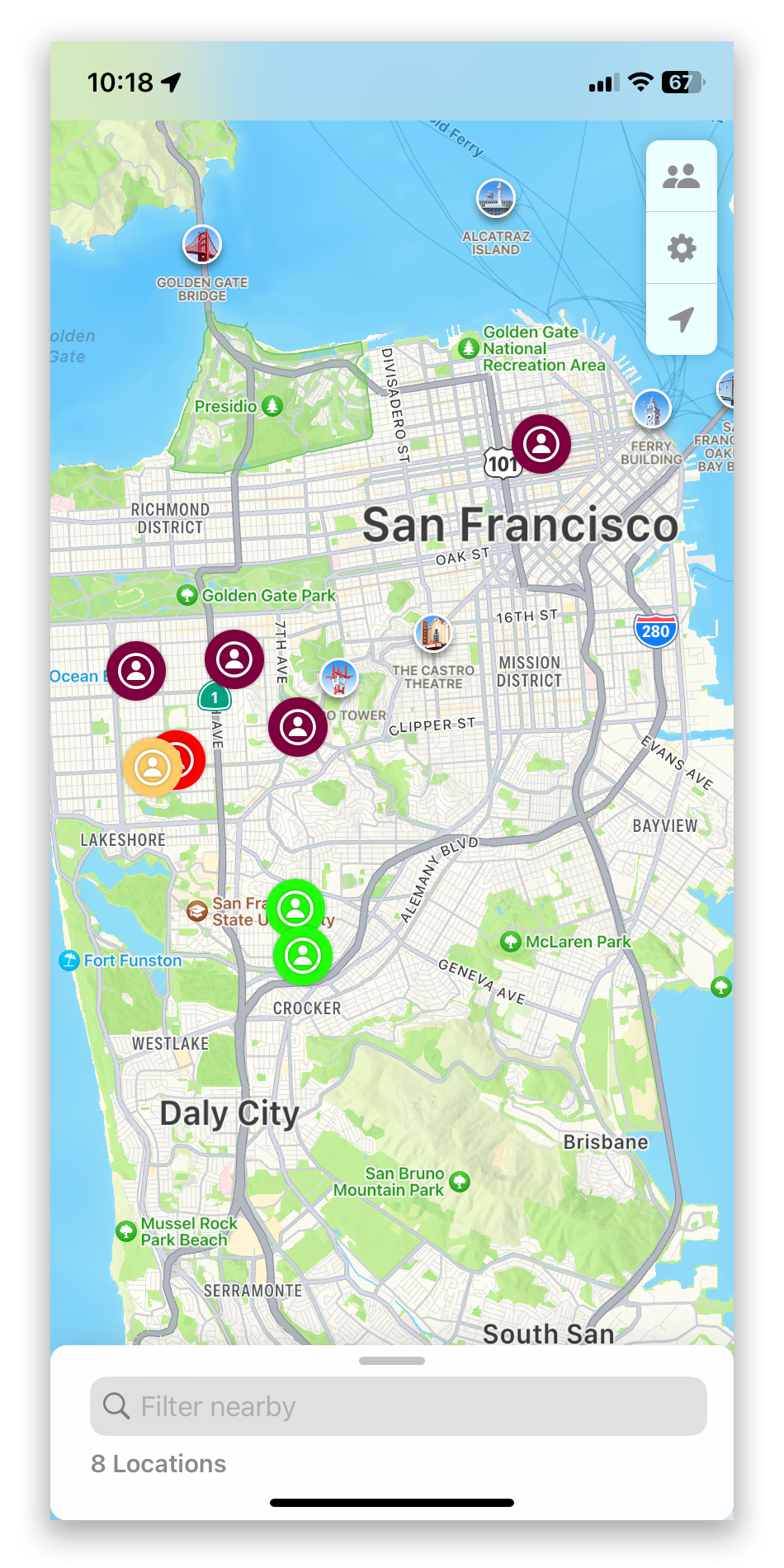Select the green pin above Crocker
The height and width of the screenshot is (1568, 784).
tap(303, 956)
